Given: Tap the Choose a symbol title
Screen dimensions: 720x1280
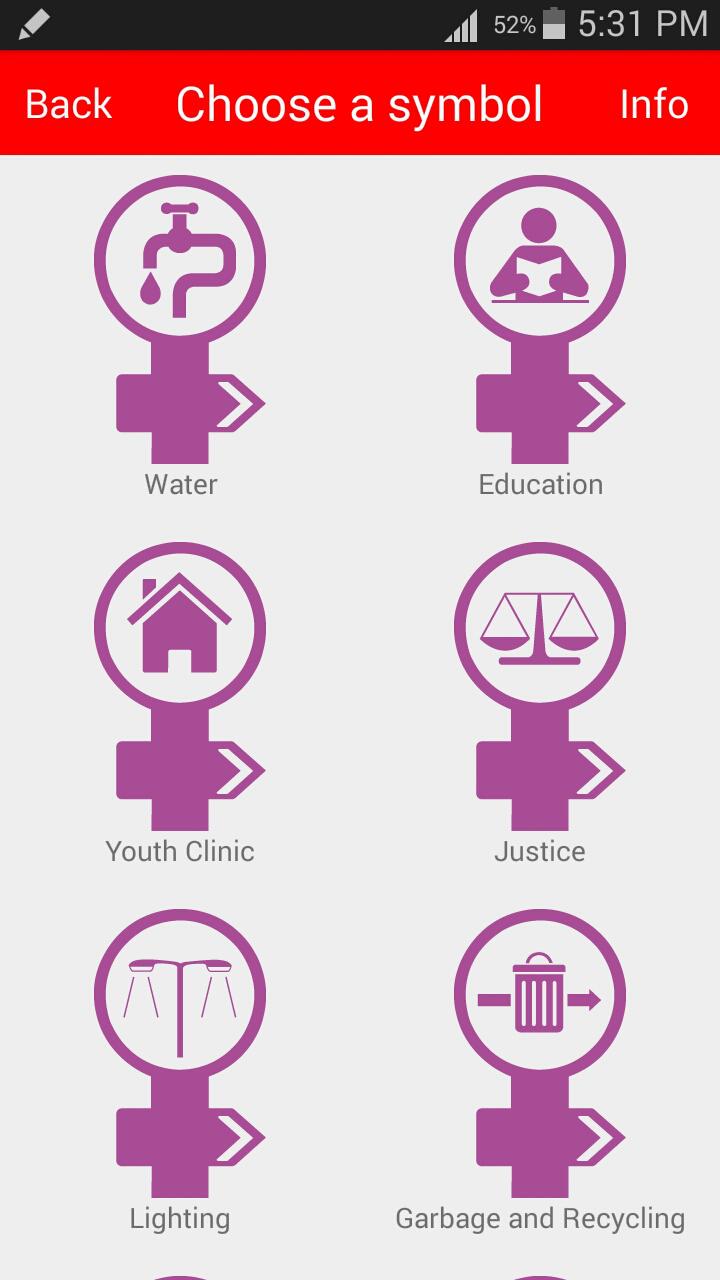Looking at the screenshot, I should coord(358,103).
